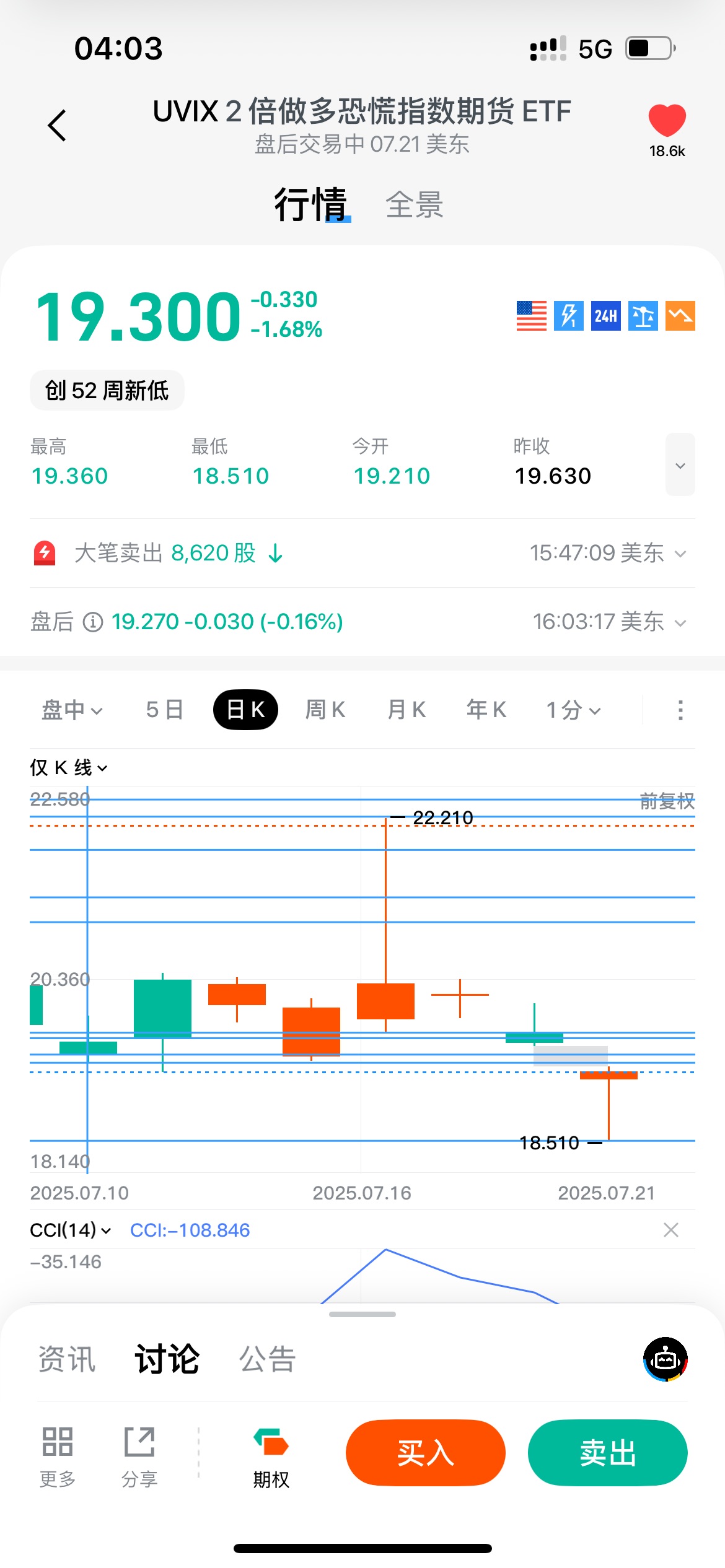Open the 盘中 dropdown
The height and width of the screenshot is (1568, 725).
tap(72, 710)
